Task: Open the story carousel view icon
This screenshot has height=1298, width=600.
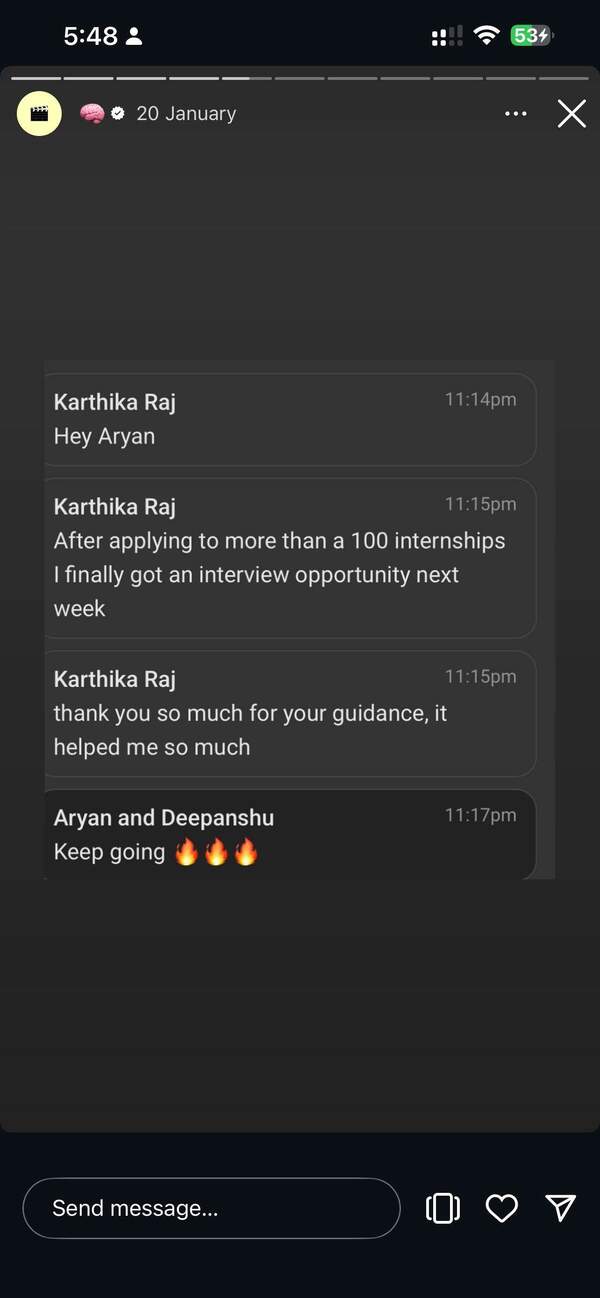Action: coord(442,1208)
